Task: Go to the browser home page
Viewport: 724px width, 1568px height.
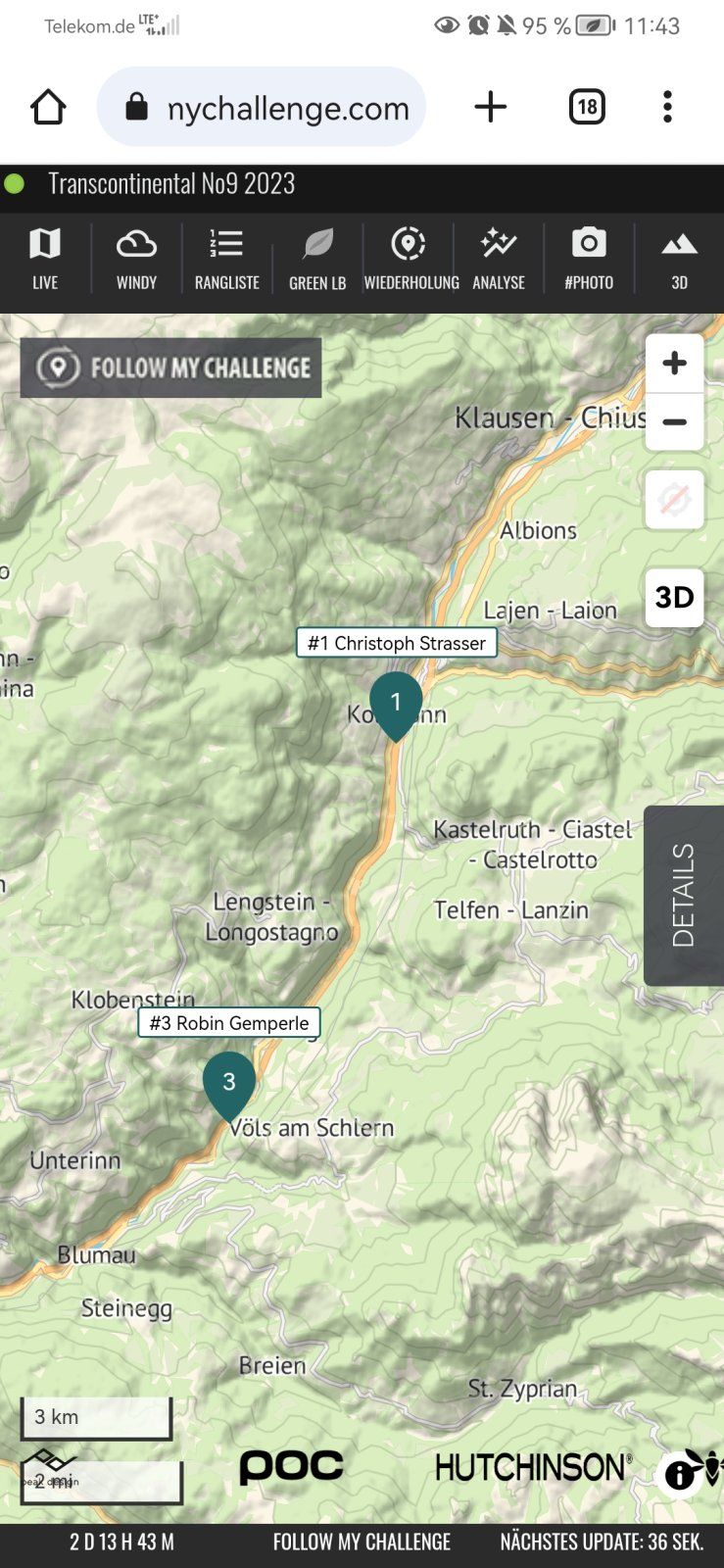Action: point(48,107)
